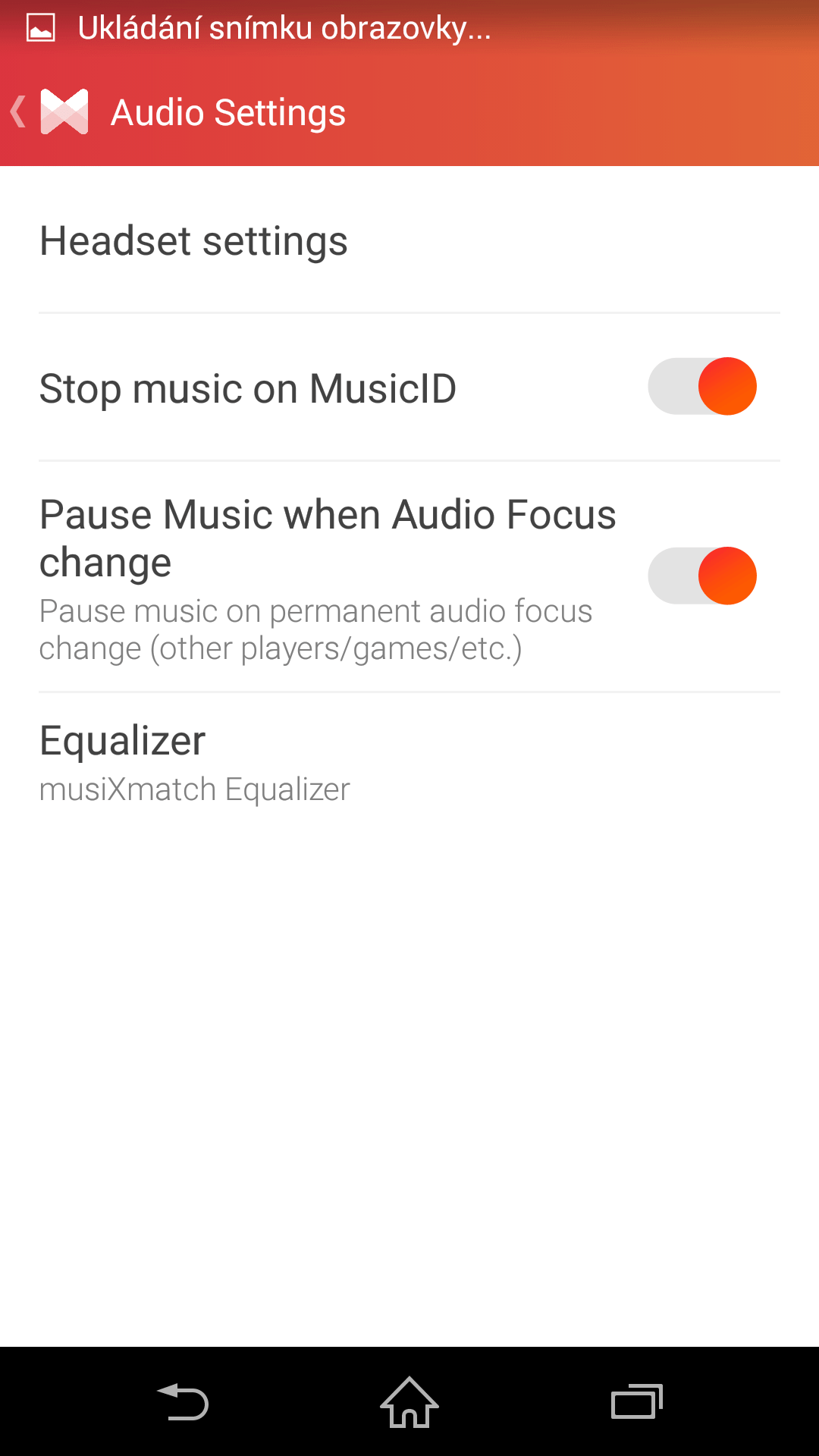The height and width of the screenshot is (1456, 819).
Task: Open Headset settings
Action: coord(409,240)
